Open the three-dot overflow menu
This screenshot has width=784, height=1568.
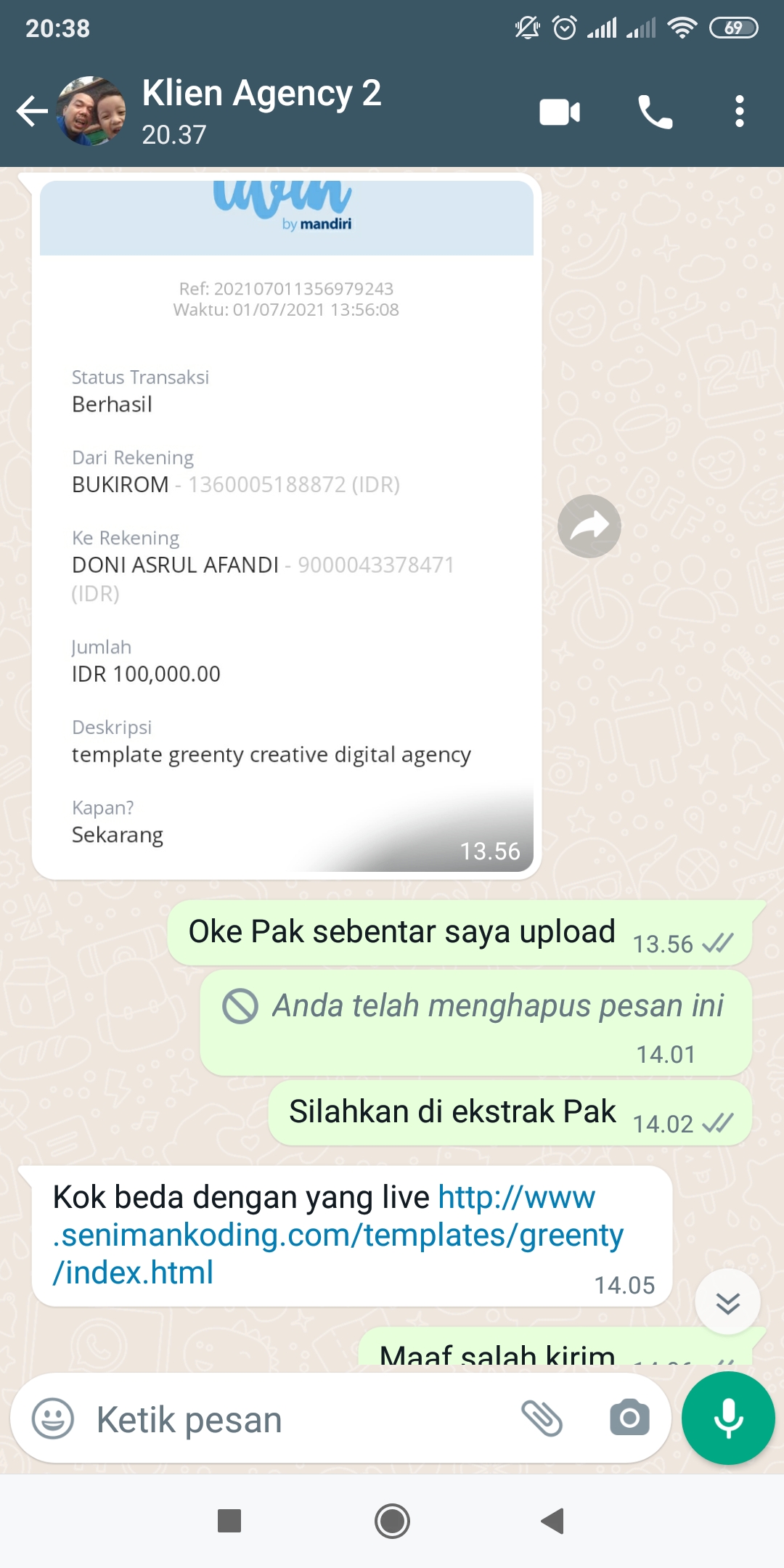click(739, 112)
